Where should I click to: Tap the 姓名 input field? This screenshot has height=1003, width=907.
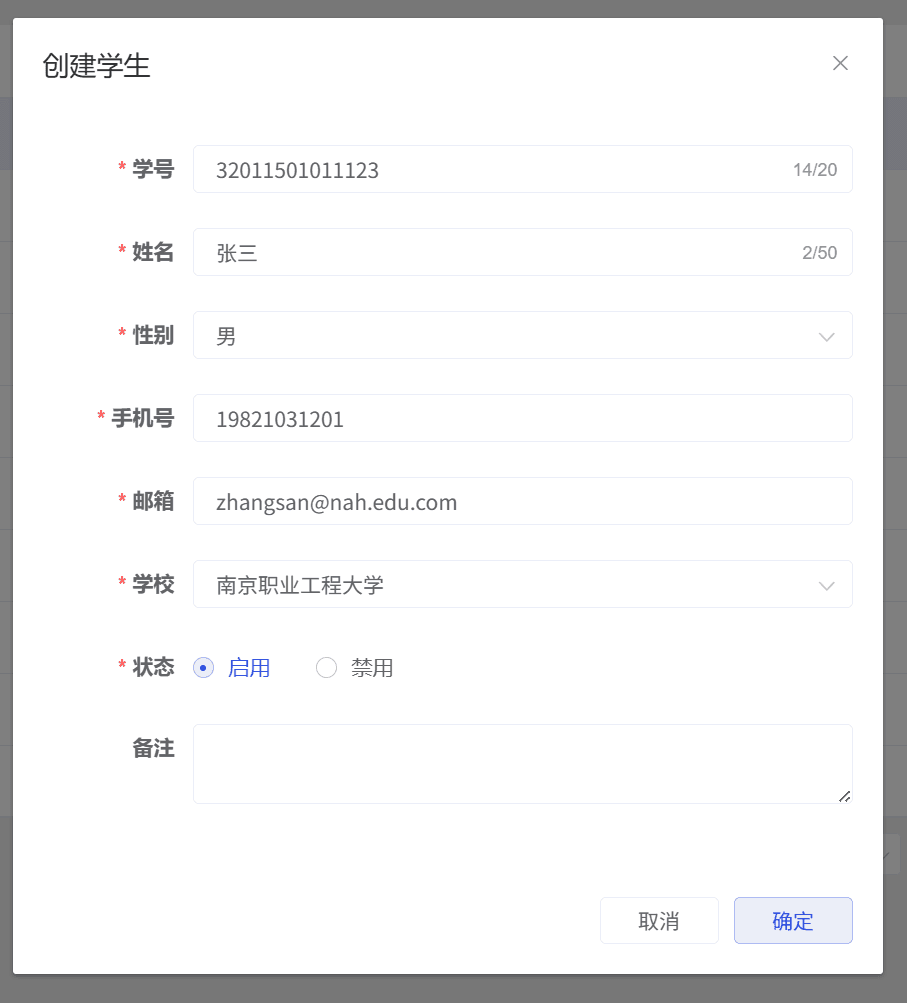pos(500,252)
